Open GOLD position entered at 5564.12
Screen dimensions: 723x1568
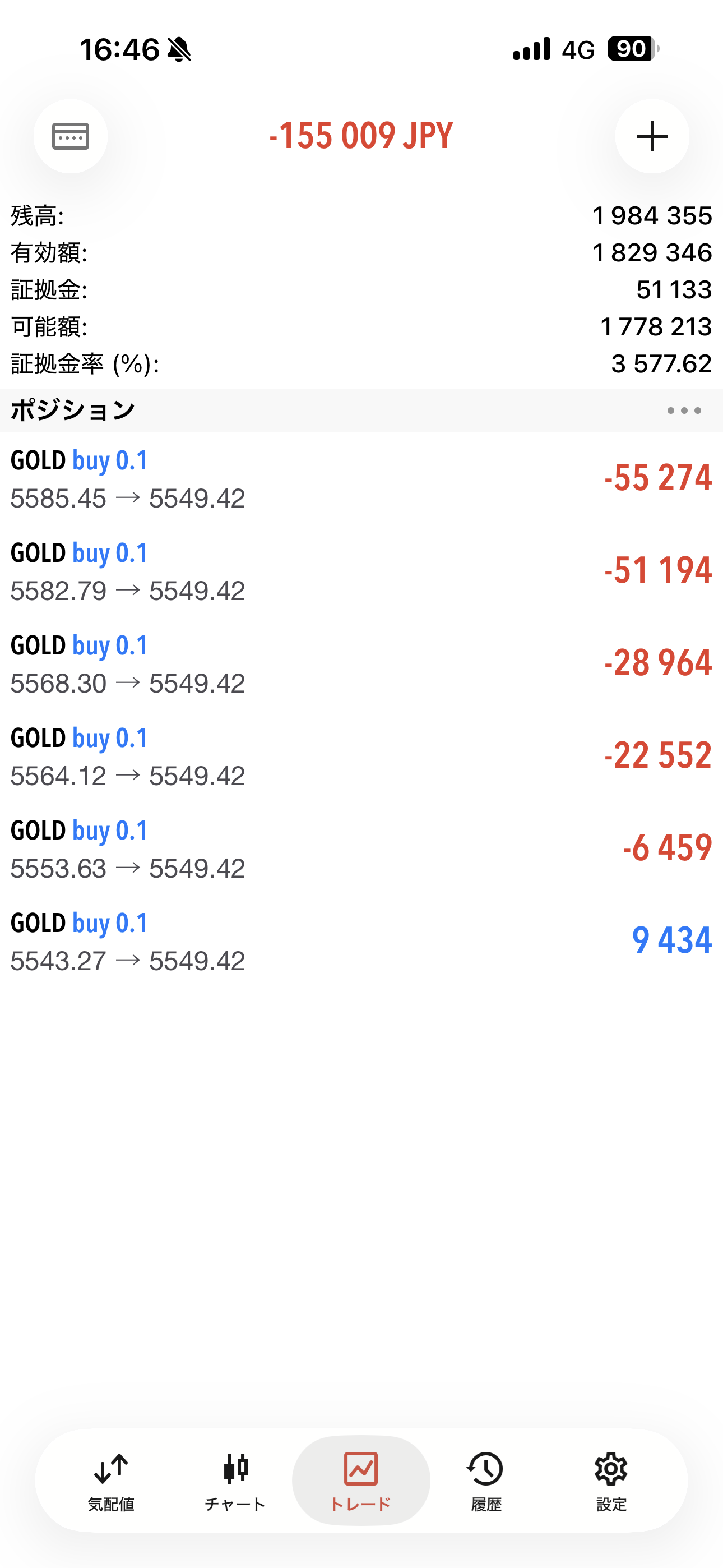pyautogui.click(x=361, y=757)
